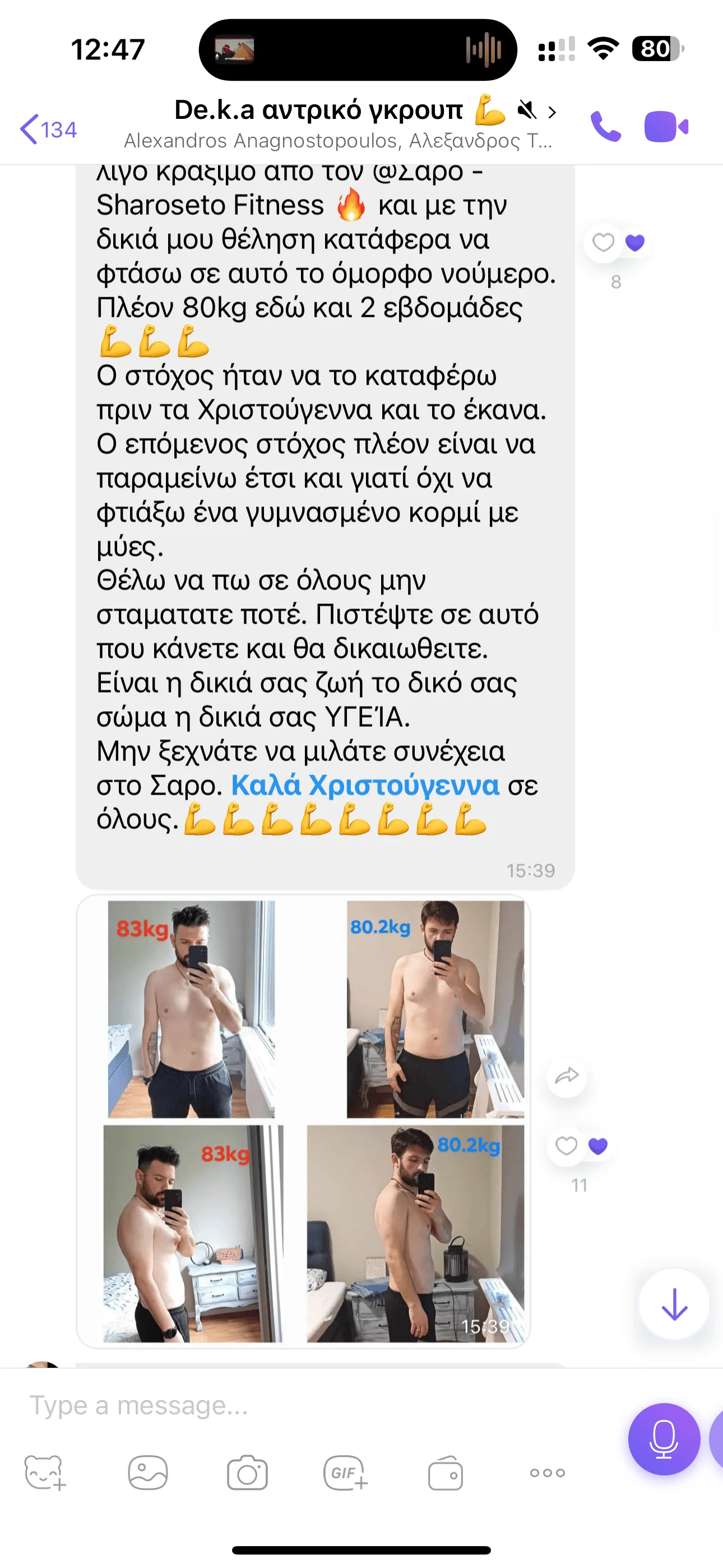723x1568 pixels.
Task: Start a voice call with the group
Action: pyautogui.click(x=605, y=127)
